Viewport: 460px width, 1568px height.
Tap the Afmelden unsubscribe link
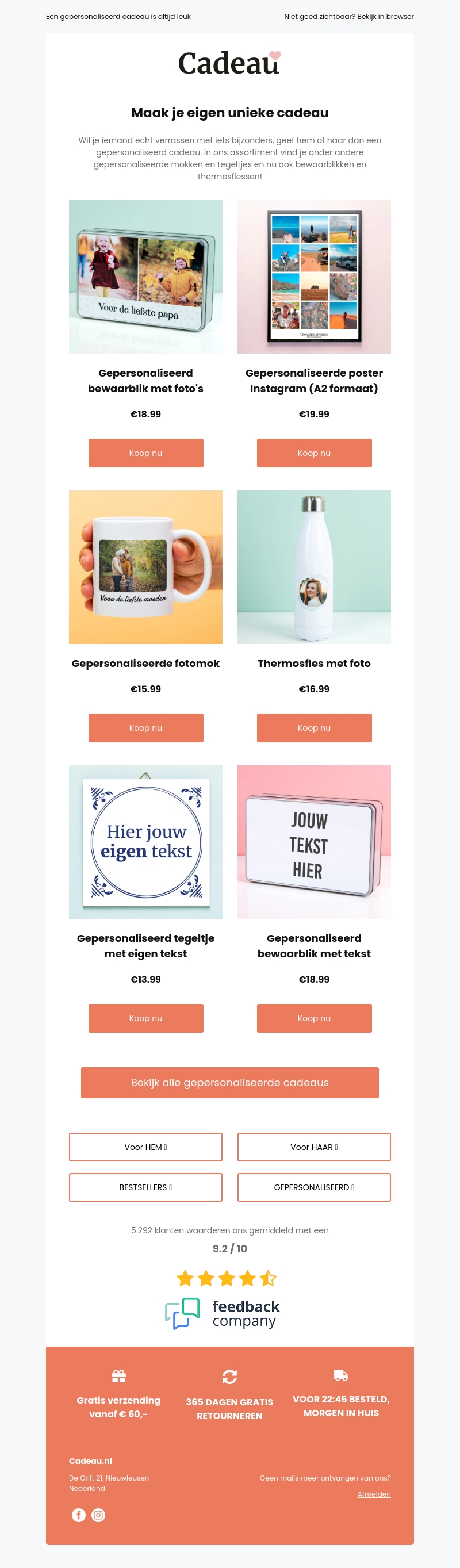374,1494
